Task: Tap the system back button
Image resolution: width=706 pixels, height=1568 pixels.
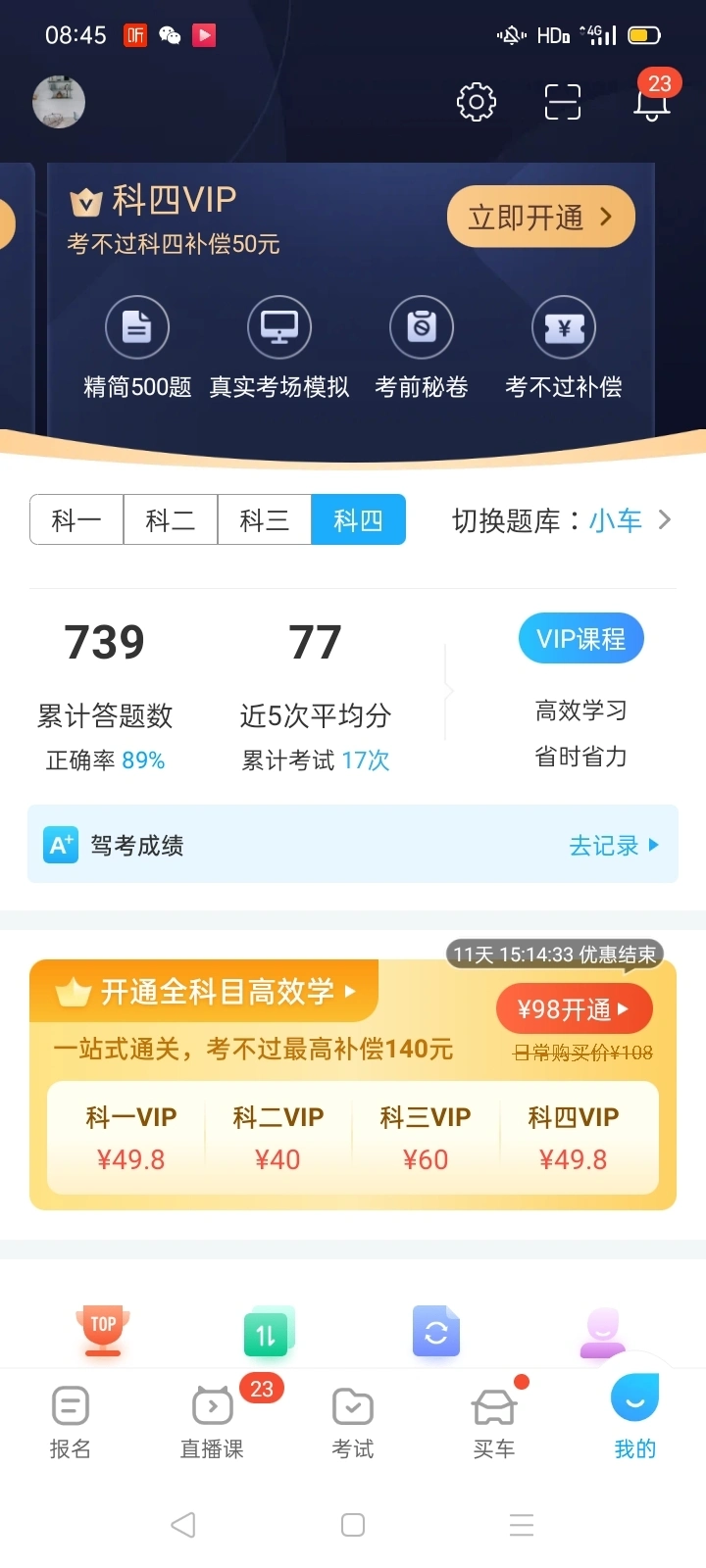Action: (x=183, y=1525)
